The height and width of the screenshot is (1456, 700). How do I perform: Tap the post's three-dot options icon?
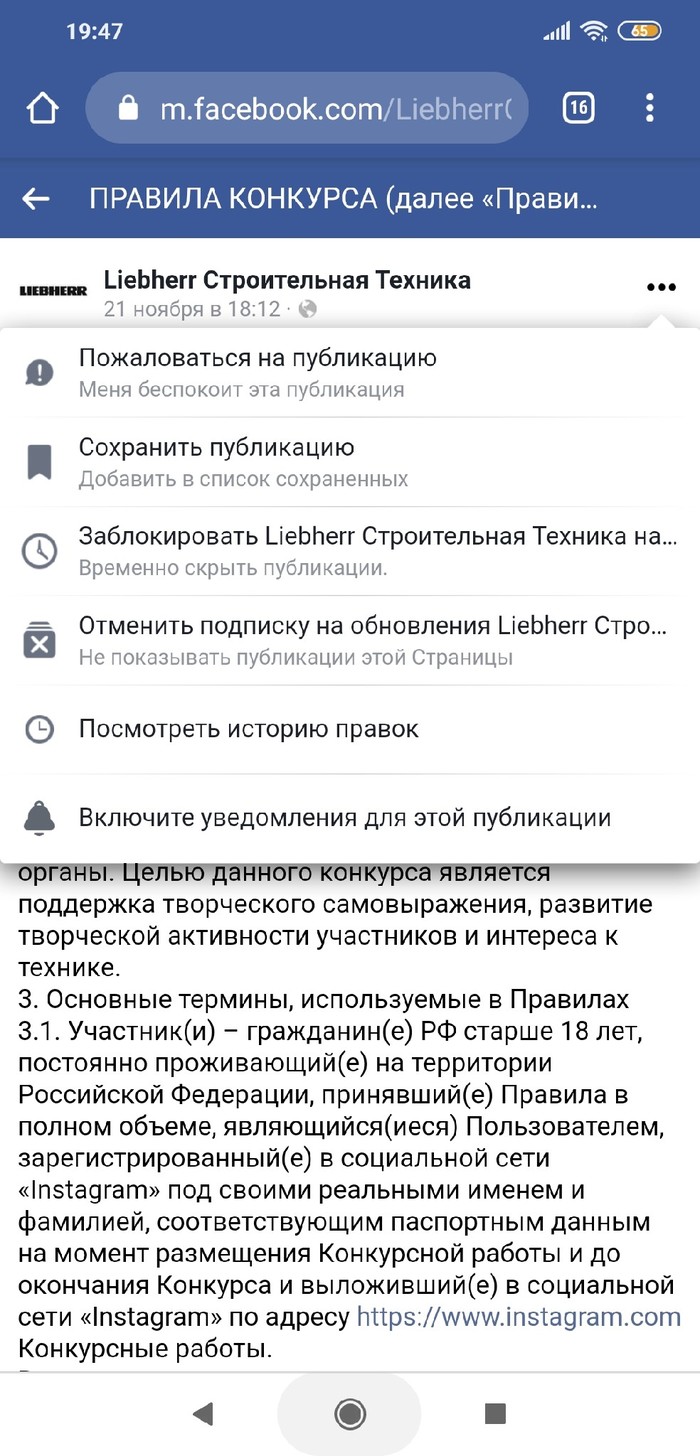tap(660, 287)
